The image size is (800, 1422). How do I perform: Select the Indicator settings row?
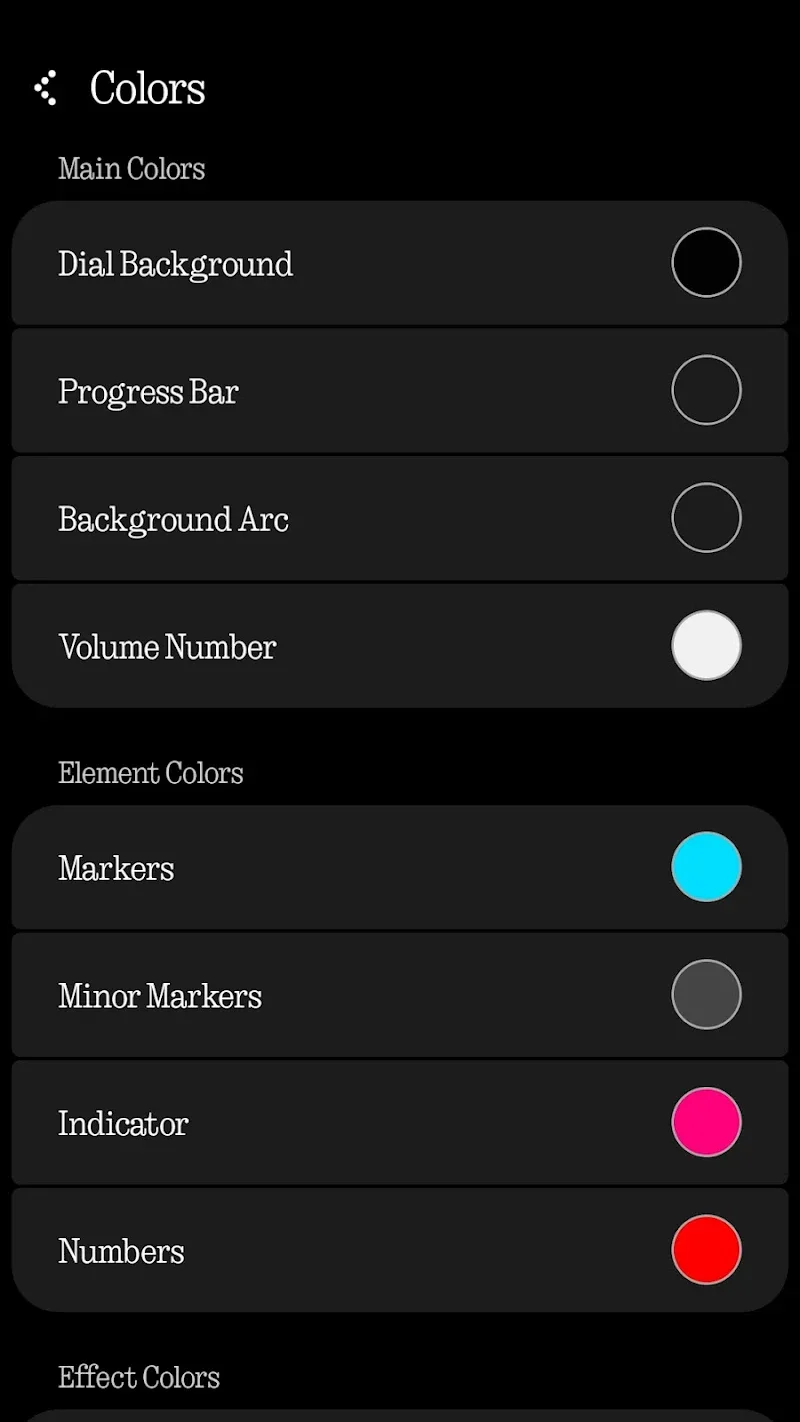[300, 1123]
